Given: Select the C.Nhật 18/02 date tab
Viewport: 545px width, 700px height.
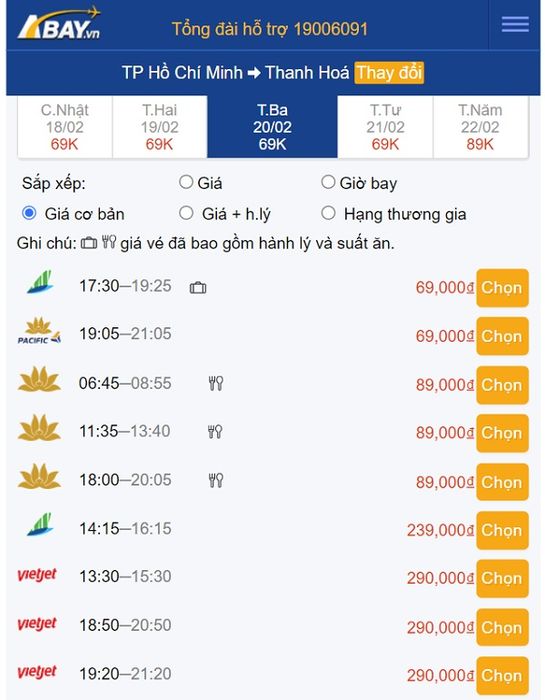Looking at the screenshot, I should coord(65,127).
